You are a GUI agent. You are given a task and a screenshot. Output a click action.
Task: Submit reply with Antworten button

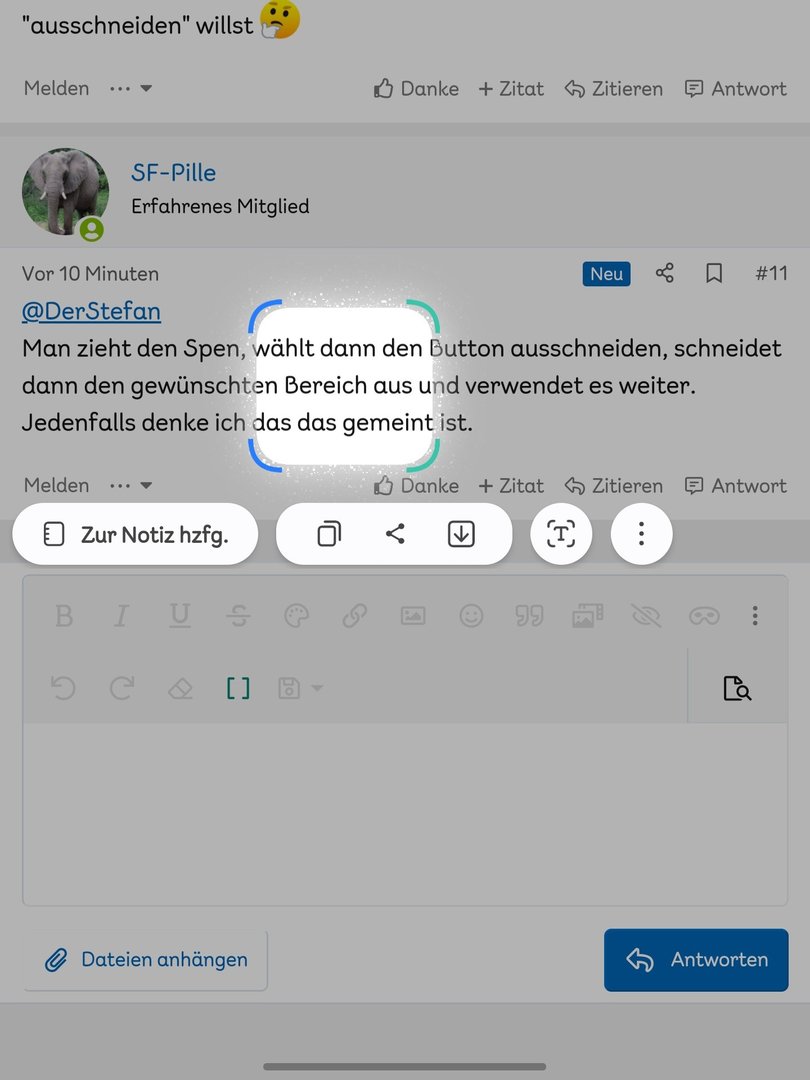[x=696, y=960]
